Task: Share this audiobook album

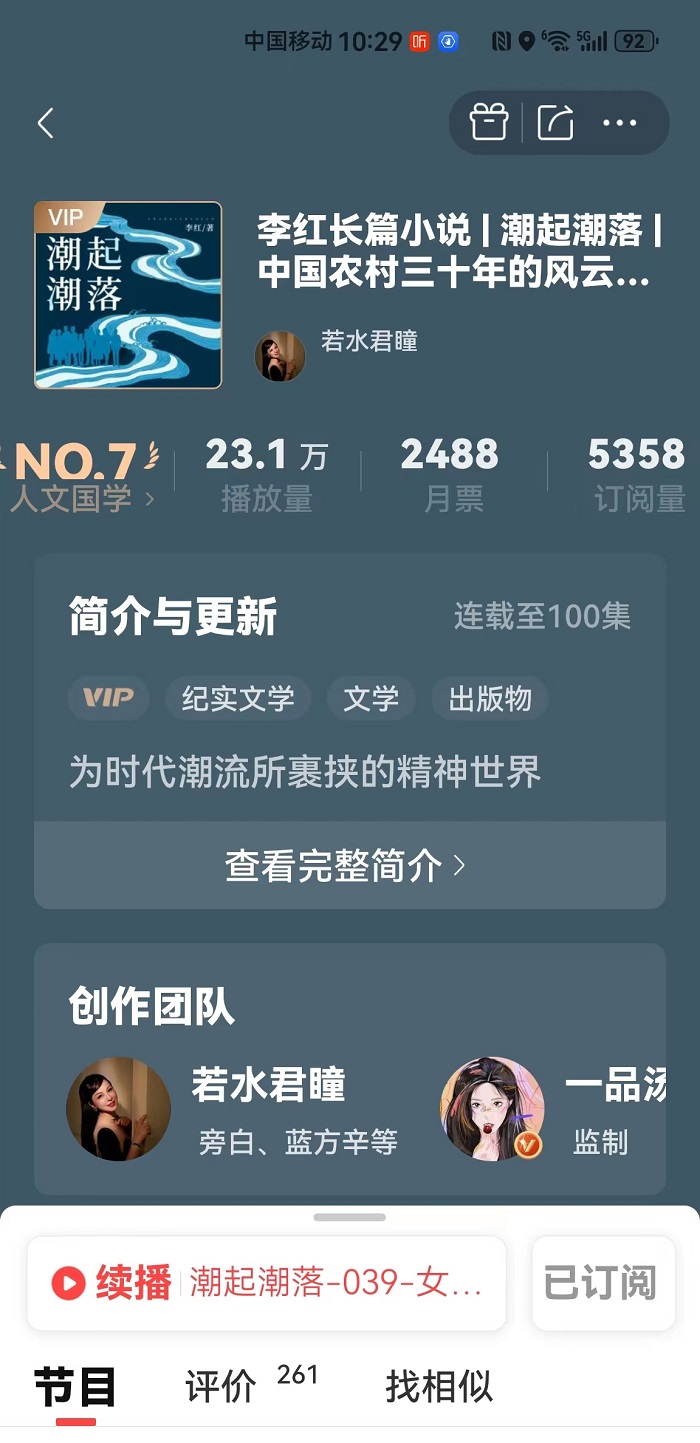Action: click(556, 123)
